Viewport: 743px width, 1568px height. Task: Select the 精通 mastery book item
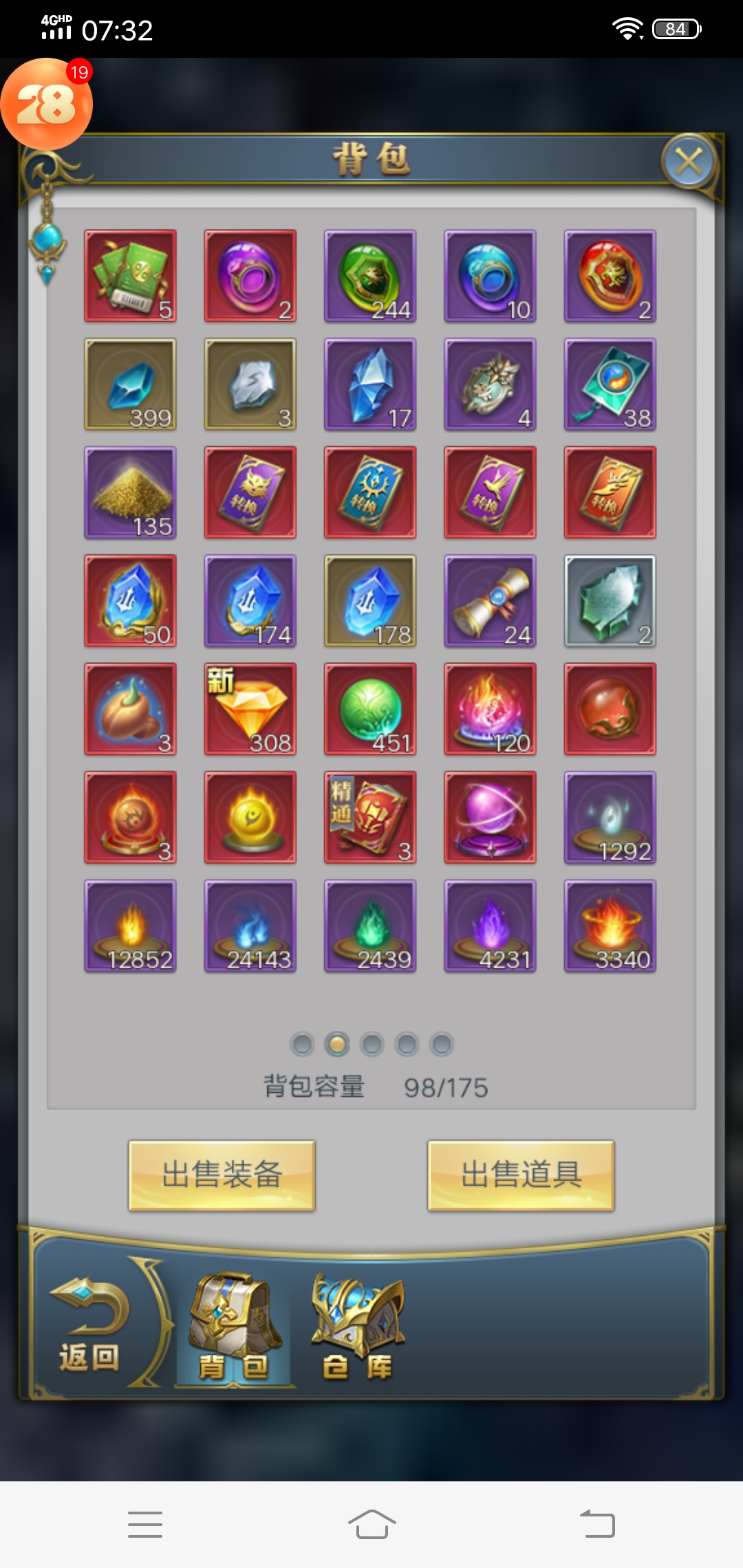click(x=370, y=817)
